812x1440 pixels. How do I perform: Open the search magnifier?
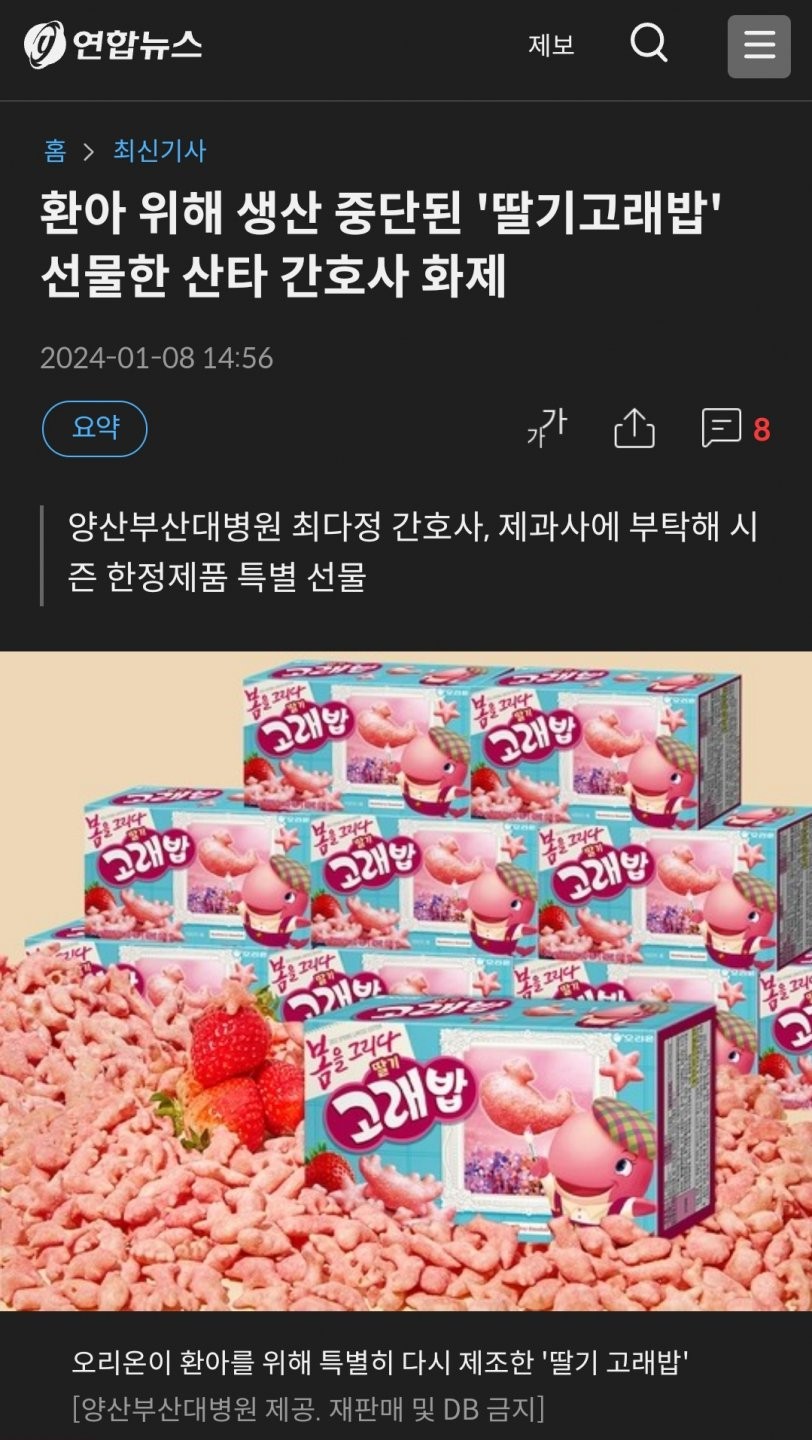(x=649, y=44)
